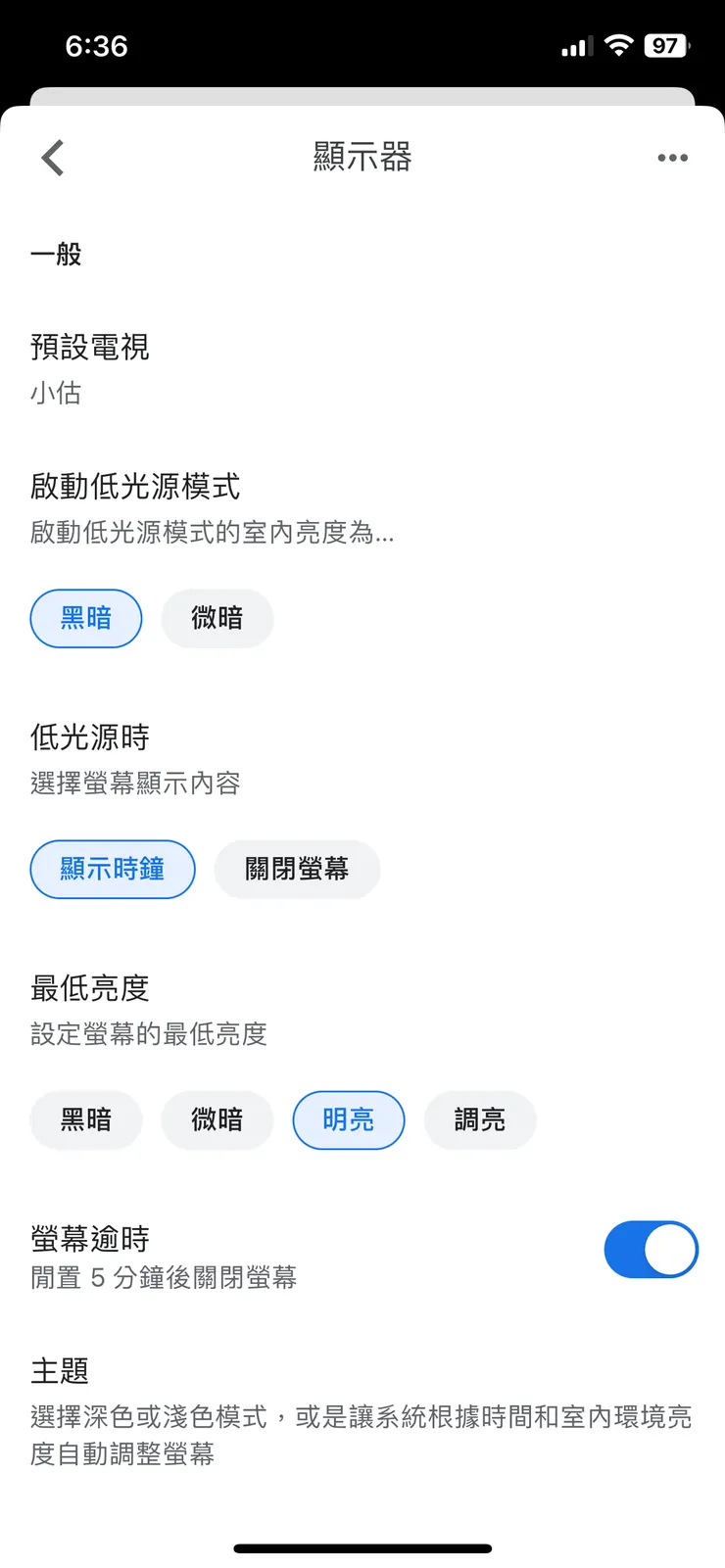Disable the 螢幕逾時 switch
Screen dimensions: 725x1568
pos(651,1249)
